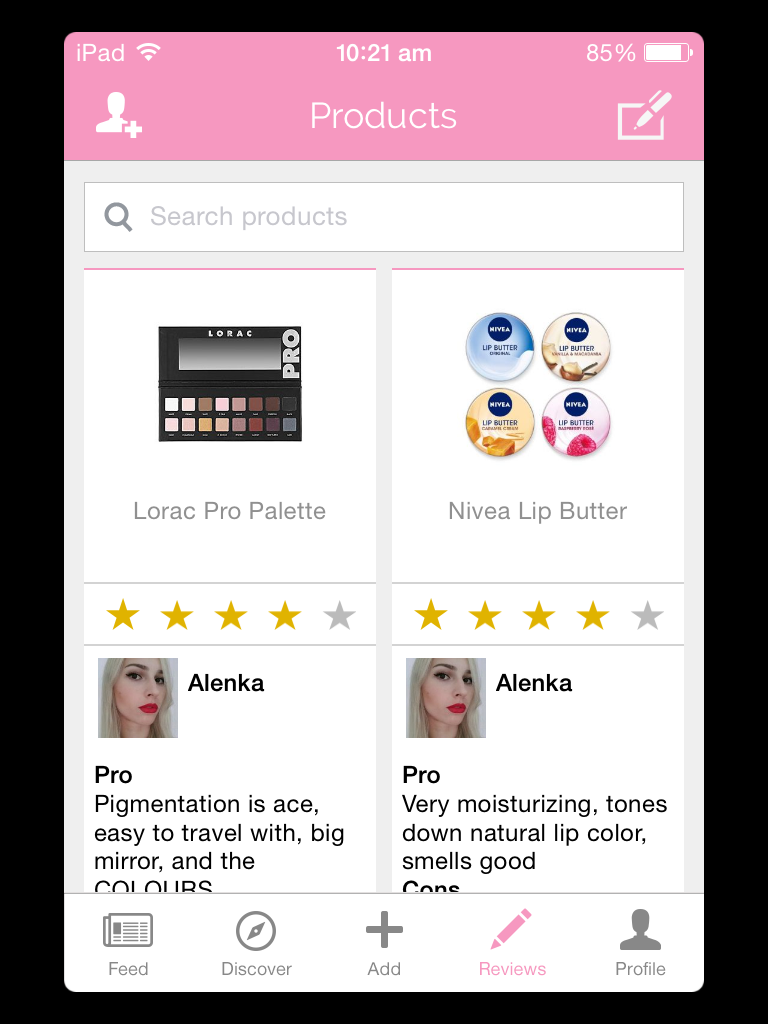Select the Add tab
Image resolution: width=768 pixels, height=1024 pixels.
point(384,944)
